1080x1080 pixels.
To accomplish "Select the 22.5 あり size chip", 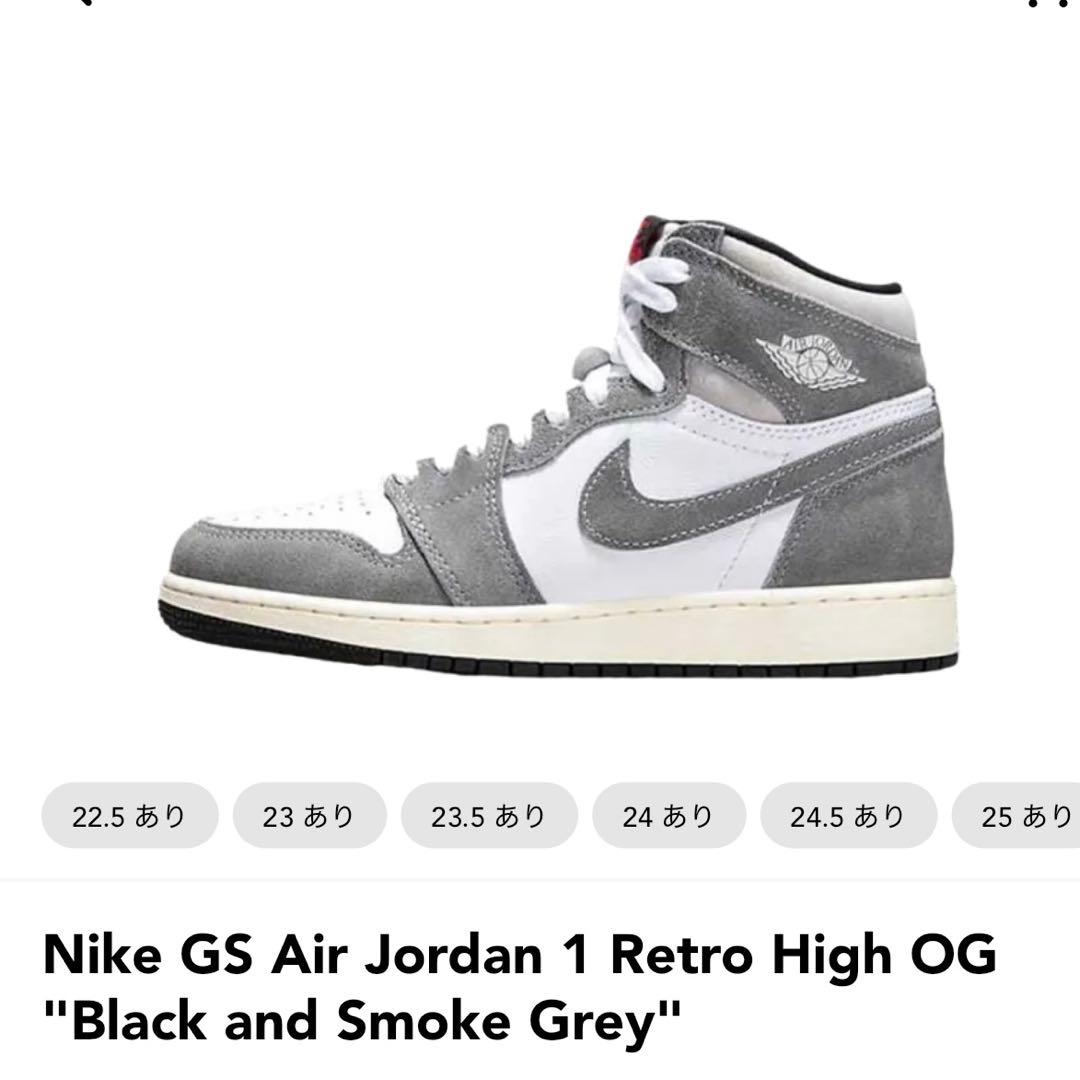I will point(129,817).
